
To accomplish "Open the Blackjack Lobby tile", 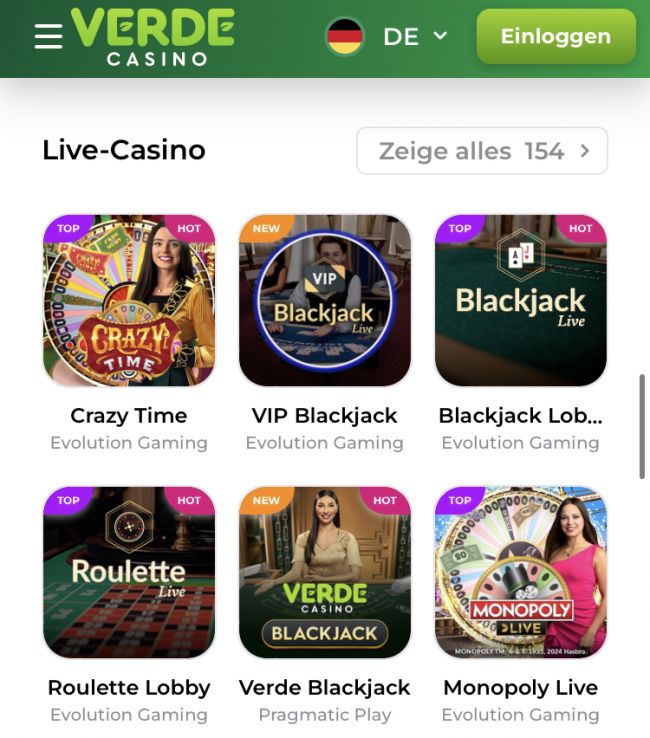I will pos(520,300).
